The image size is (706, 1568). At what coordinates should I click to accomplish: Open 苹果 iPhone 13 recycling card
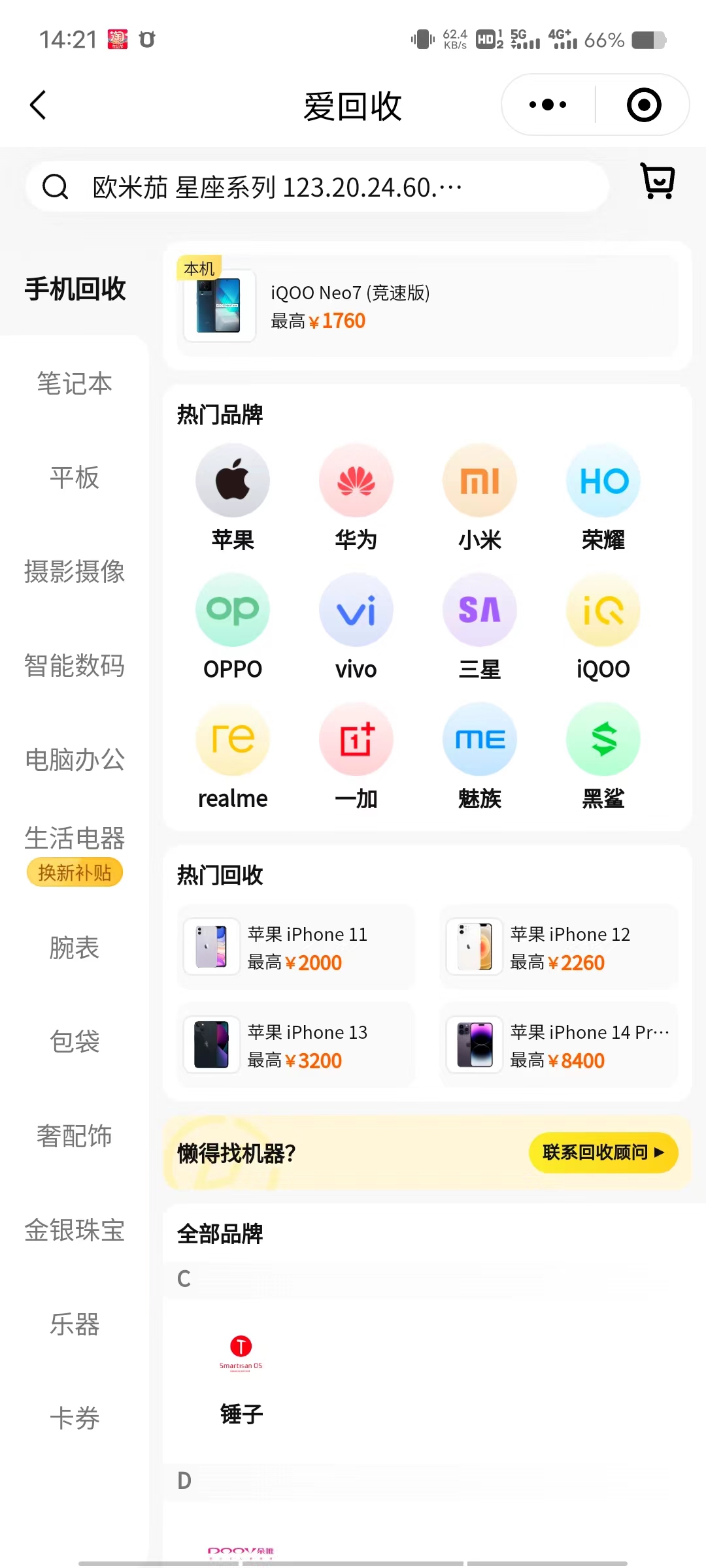pyautogui.click(x=296, y=1045)
